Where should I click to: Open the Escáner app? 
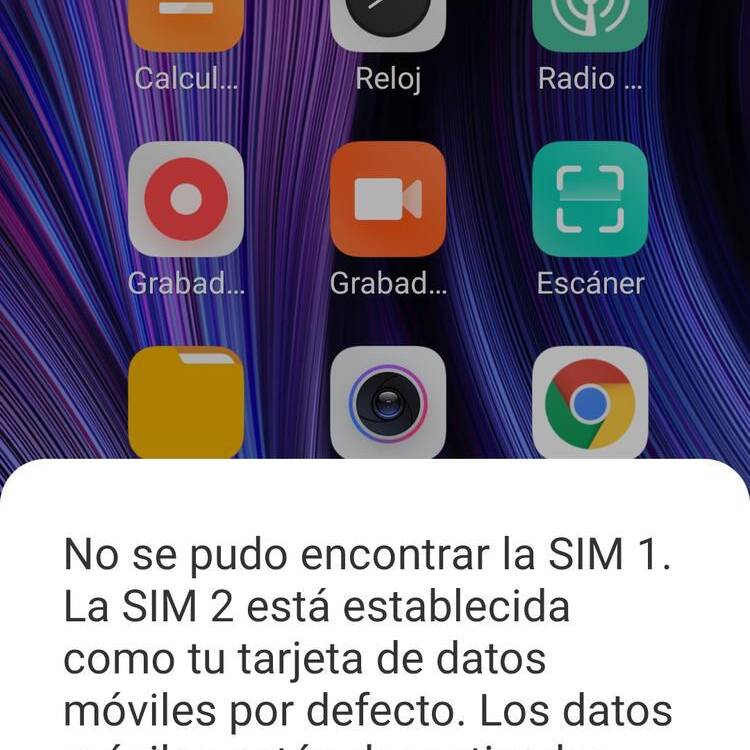(590, 199)
